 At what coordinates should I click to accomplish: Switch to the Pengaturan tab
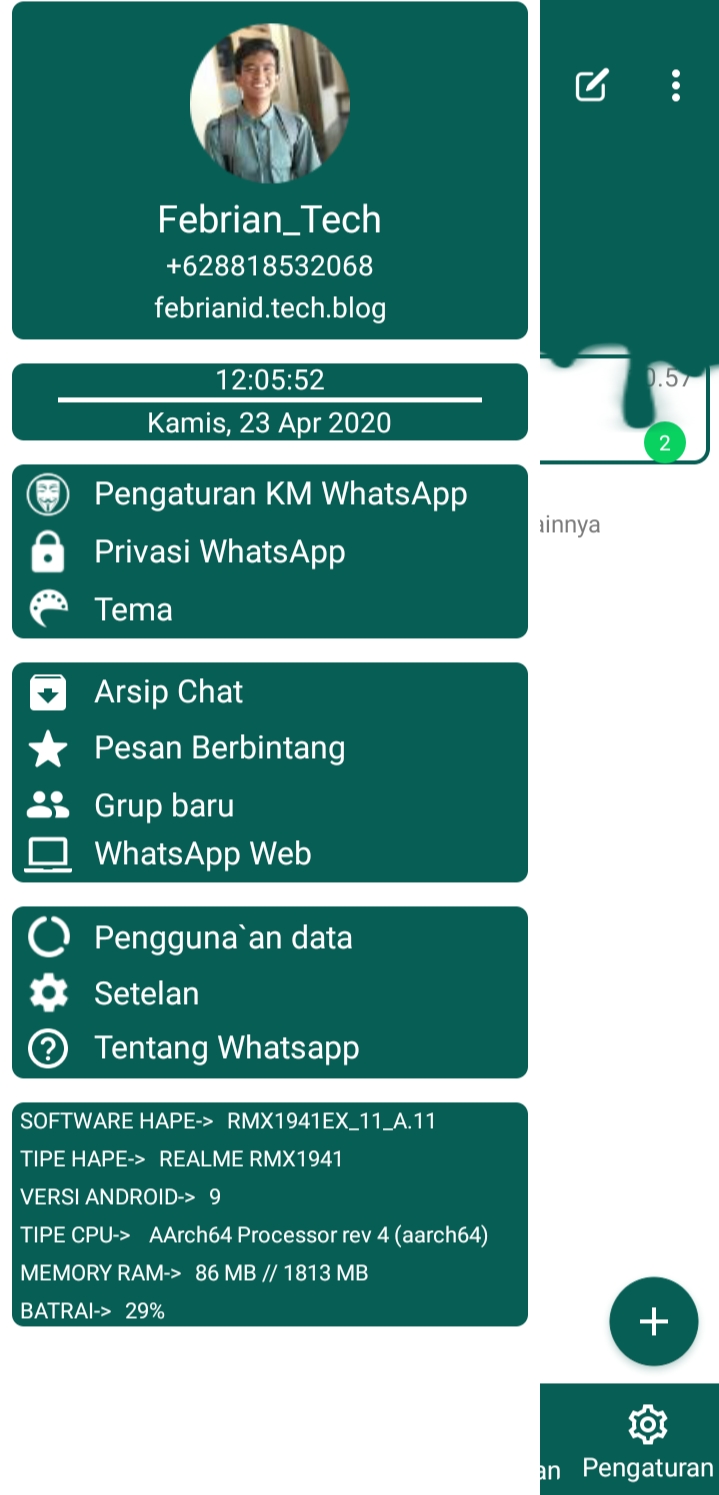pos(647,1441)
